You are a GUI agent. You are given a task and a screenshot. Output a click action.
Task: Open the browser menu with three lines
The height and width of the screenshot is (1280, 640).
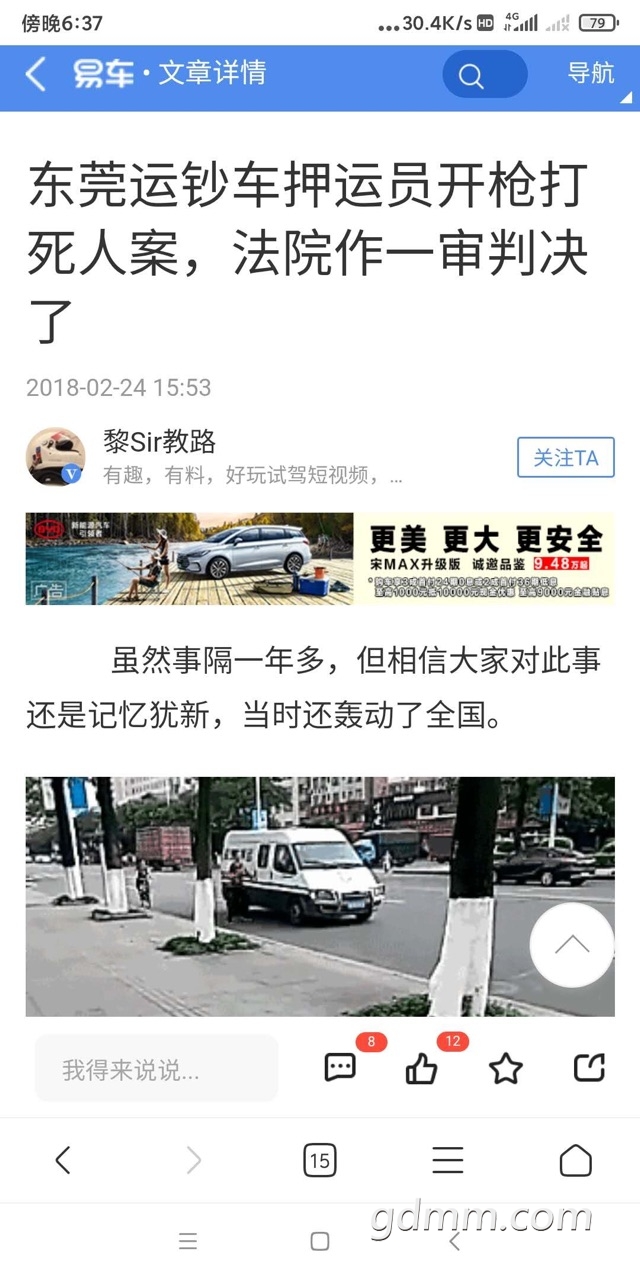[x=447, y=1160]
